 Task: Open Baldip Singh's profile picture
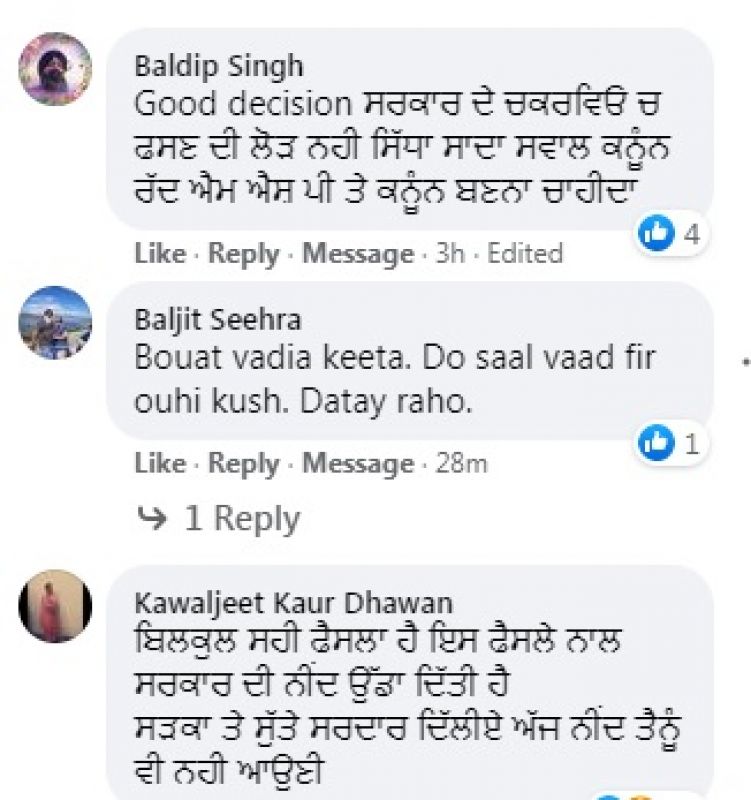55,70
